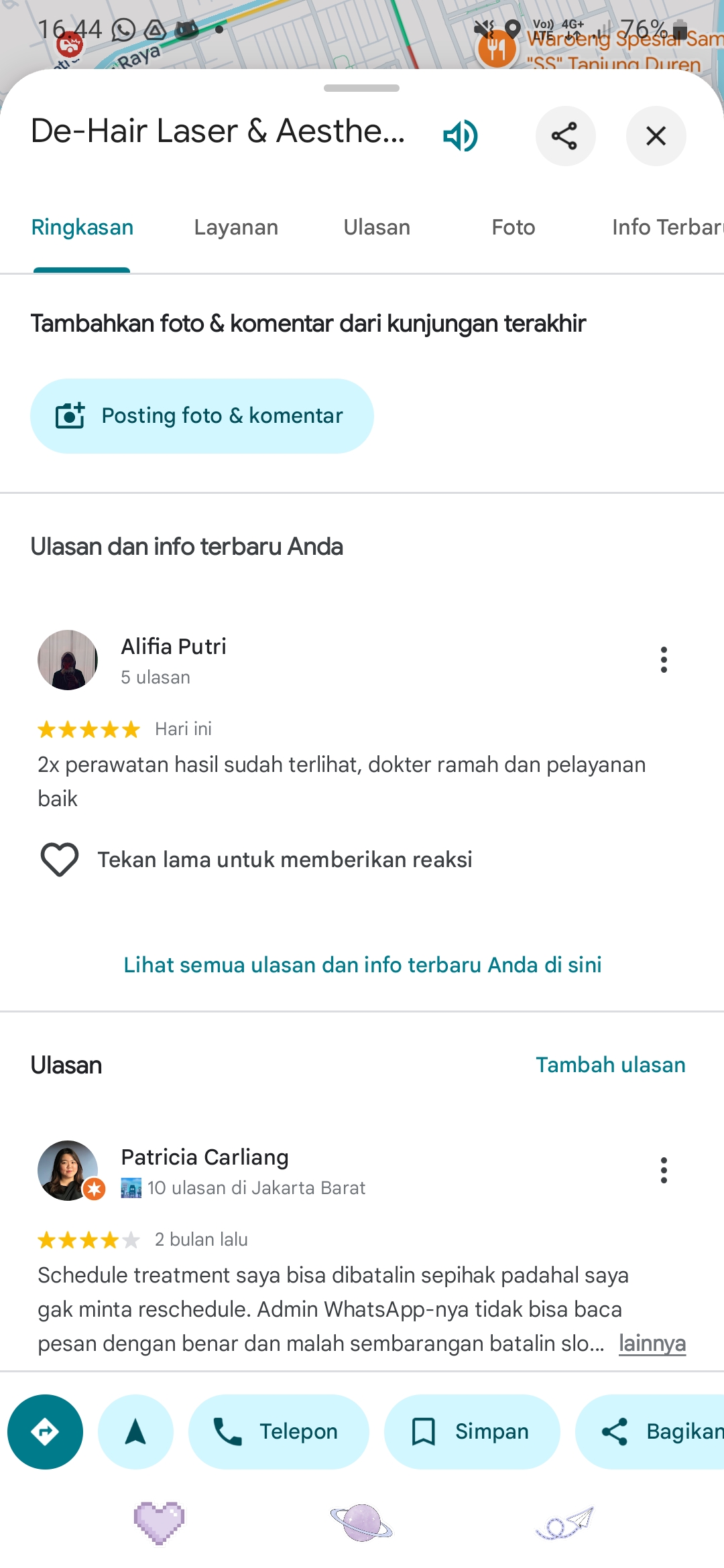Start navigation with the arrow button
Image resolution: width=724 pixels, height=1568 pixels.
135,1432
